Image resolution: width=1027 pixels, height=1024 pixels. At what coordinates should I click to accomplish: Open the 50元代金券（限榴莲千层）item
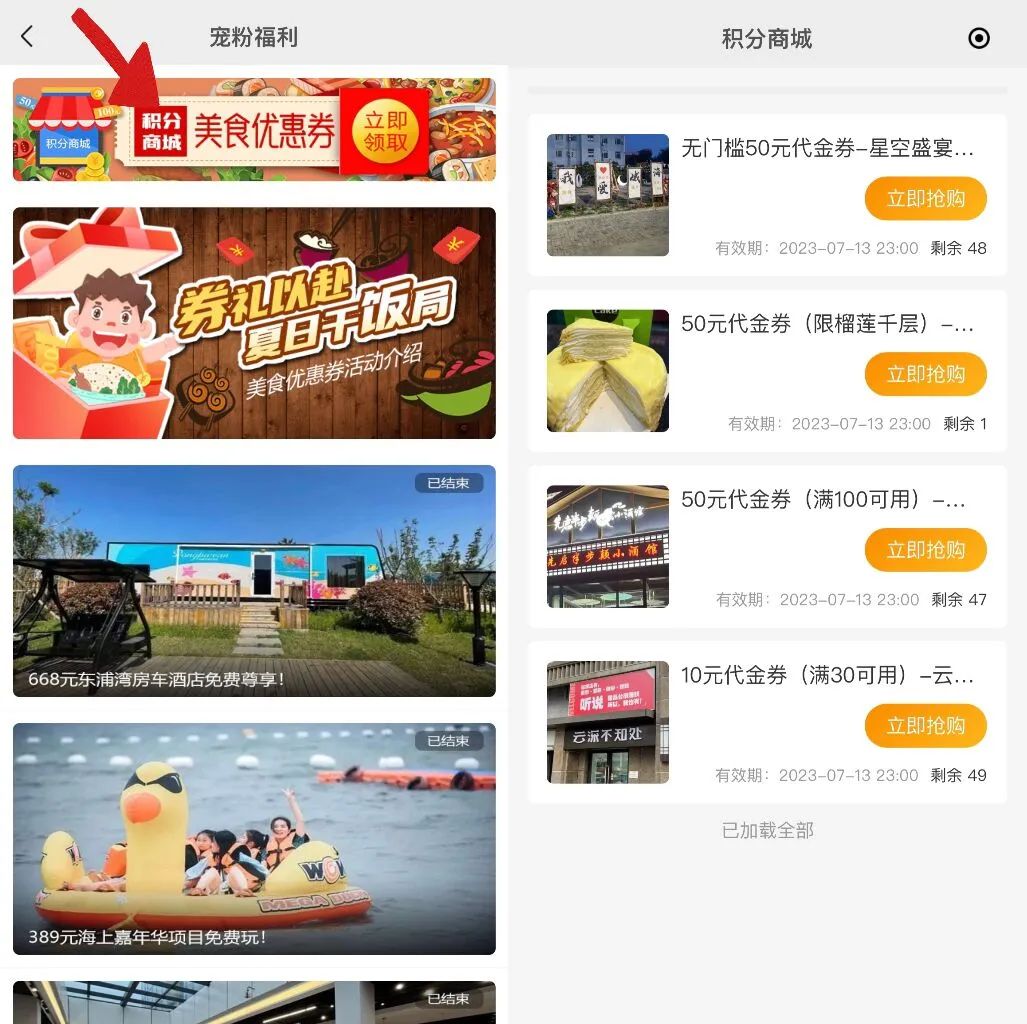(826, 324)
